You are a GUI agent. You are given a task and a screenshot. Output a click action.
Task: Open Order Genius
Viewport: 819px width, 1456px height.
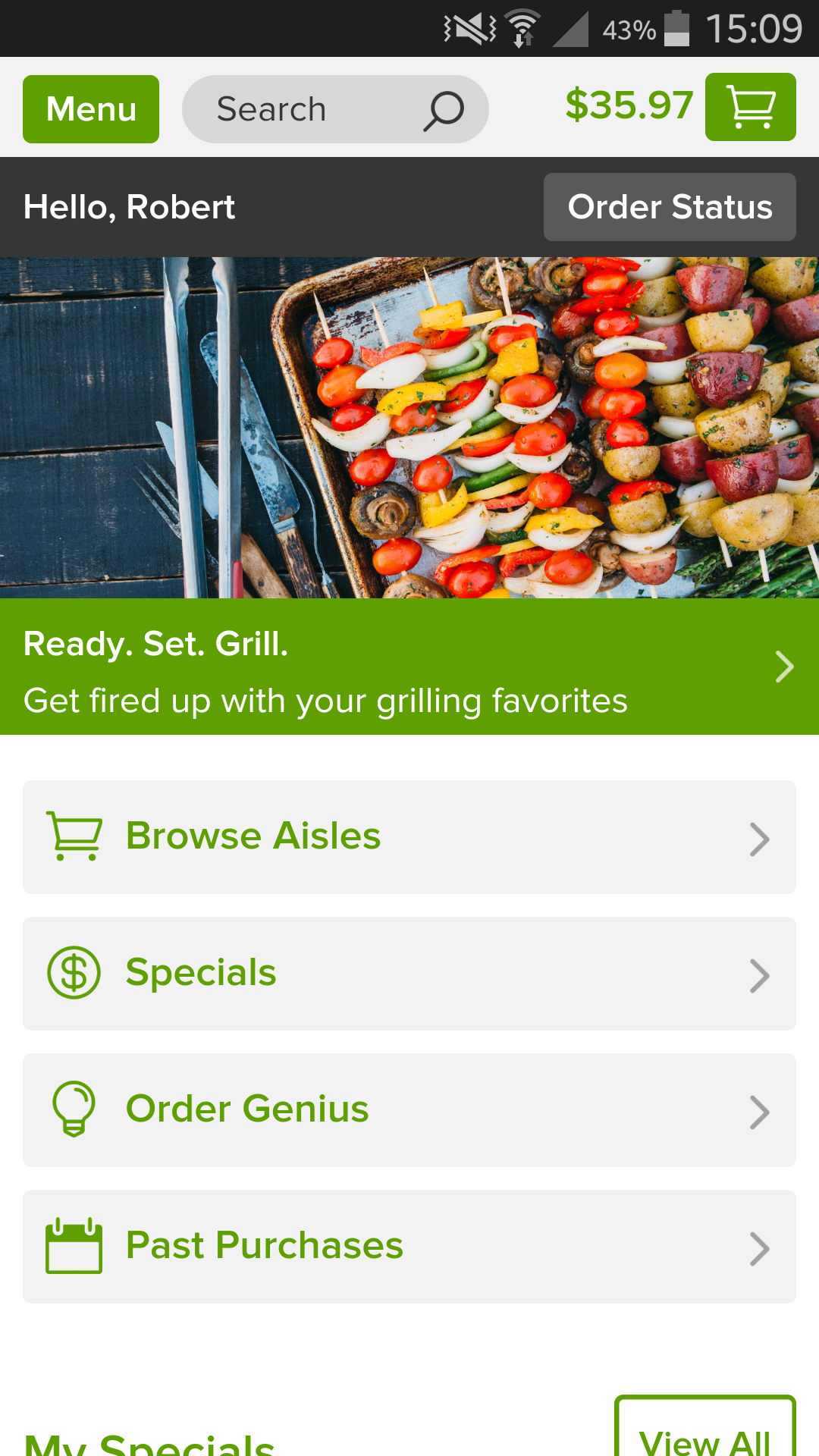click(409, 1110)
